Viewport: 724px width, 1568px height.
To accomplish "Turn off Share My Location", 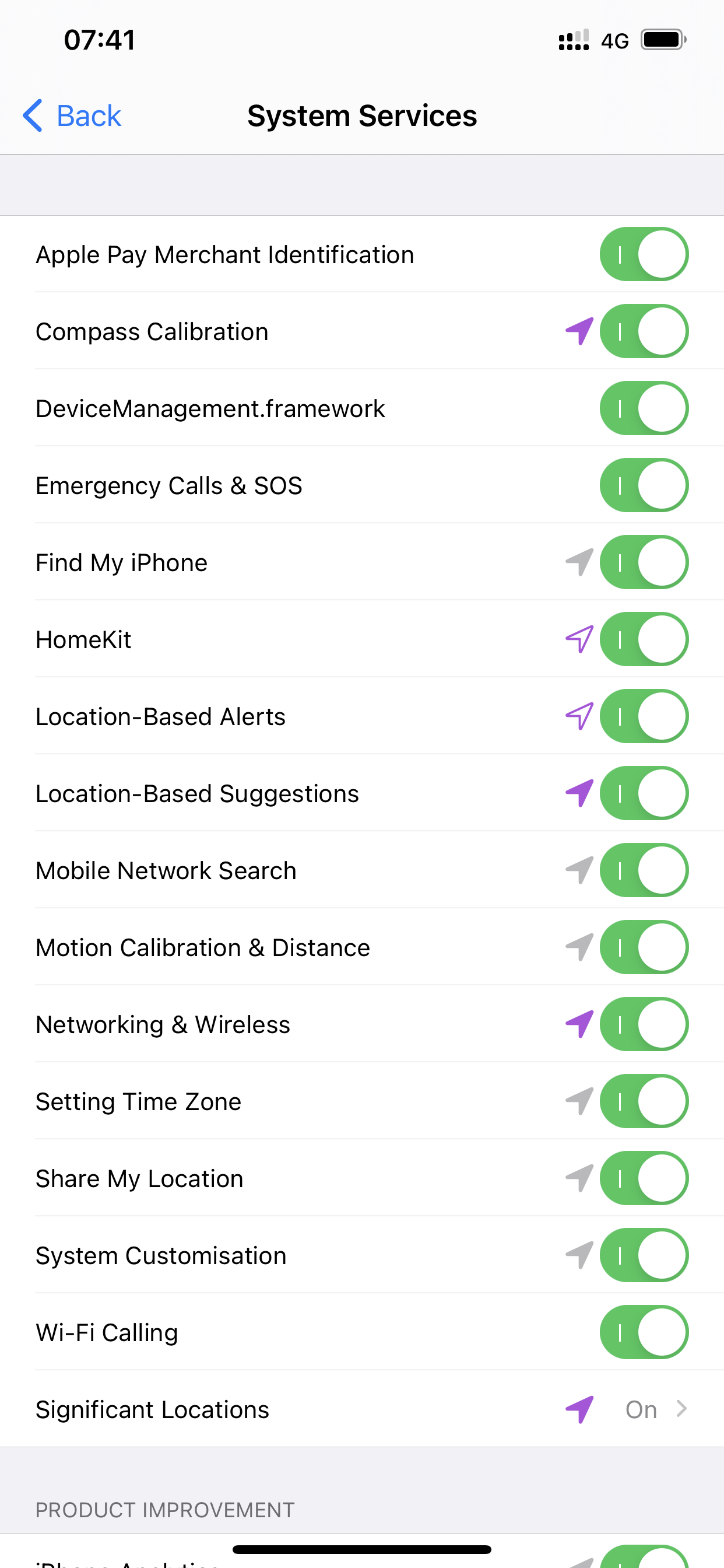I will click(643, 1178).
